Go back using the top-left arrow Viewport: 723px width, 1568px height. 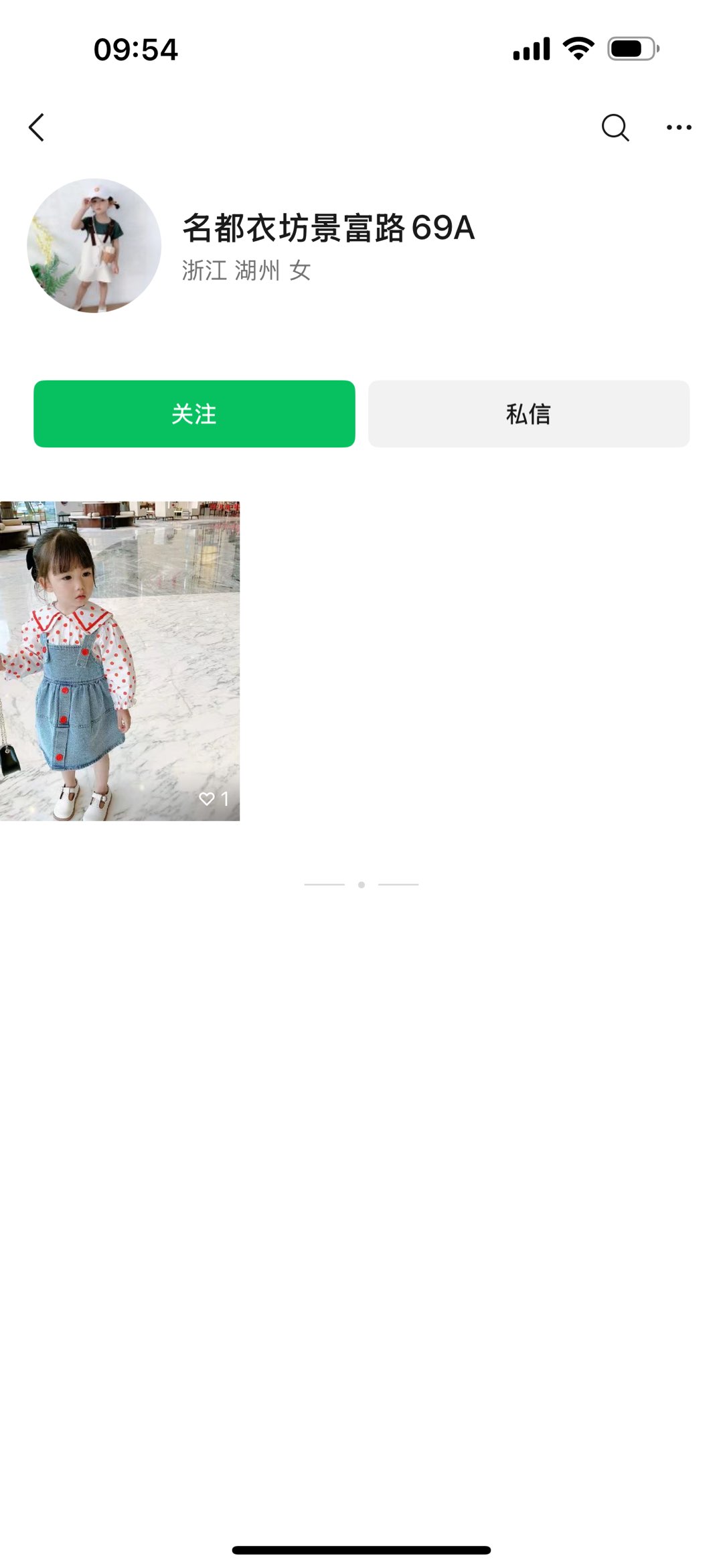[37, 127]
